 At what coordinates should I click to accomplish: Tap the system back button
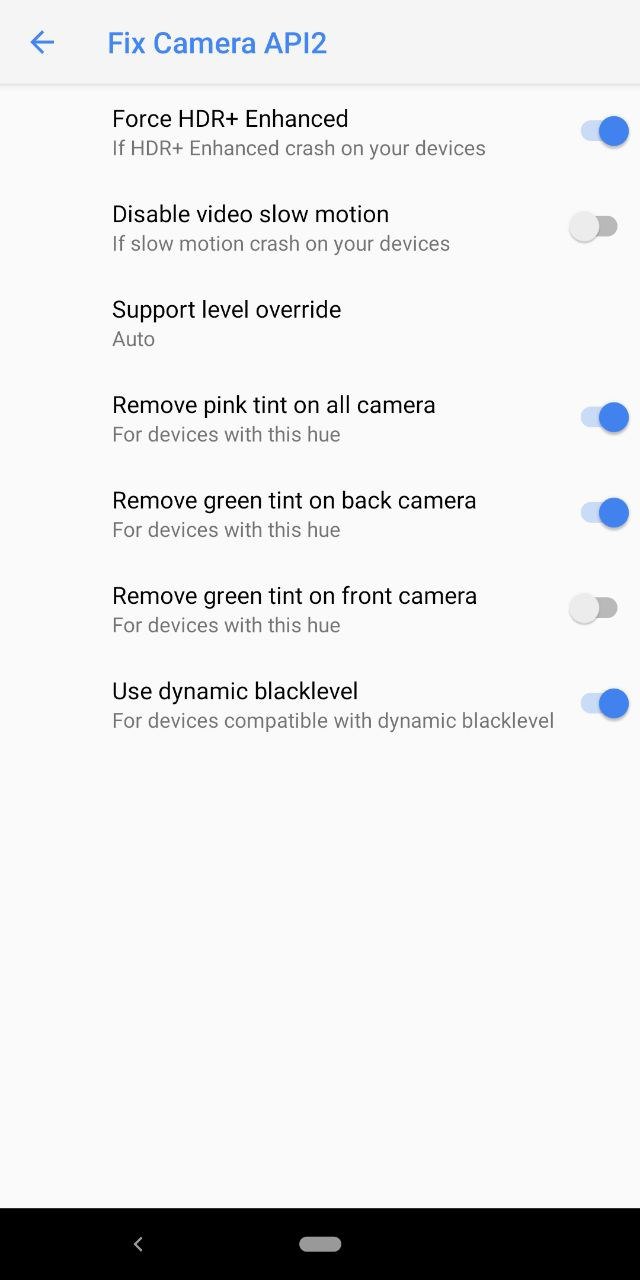click(138, 1244)
